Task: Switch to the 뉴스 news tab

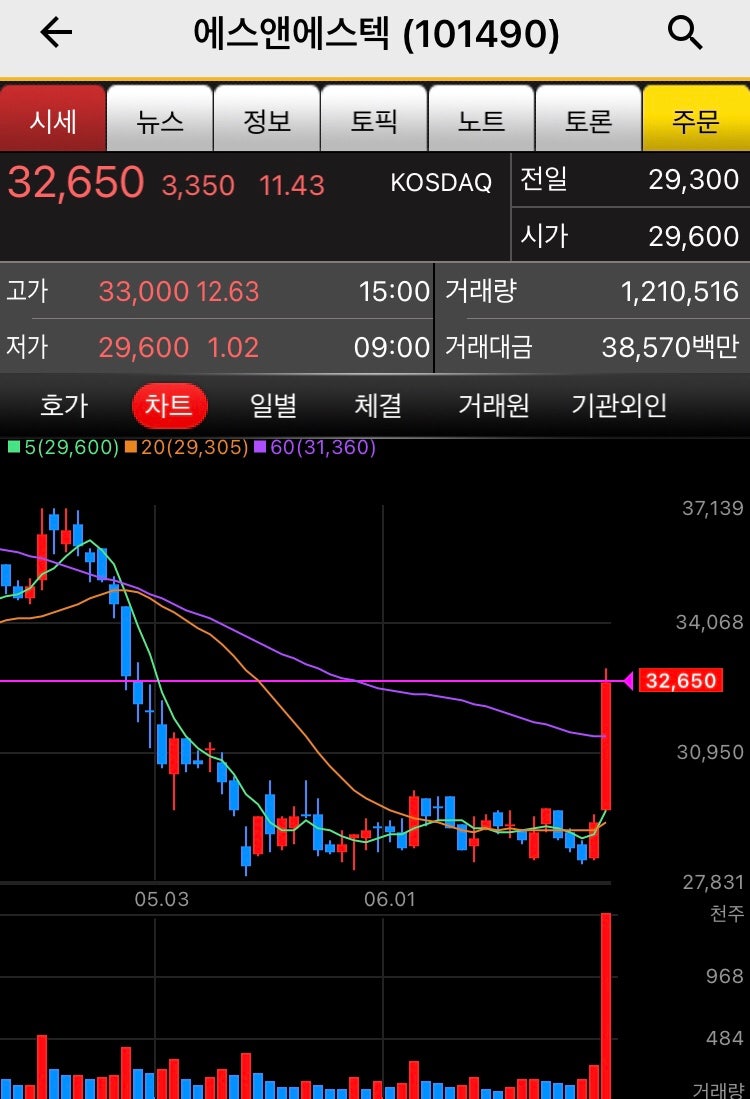Action: click(160, 117)
